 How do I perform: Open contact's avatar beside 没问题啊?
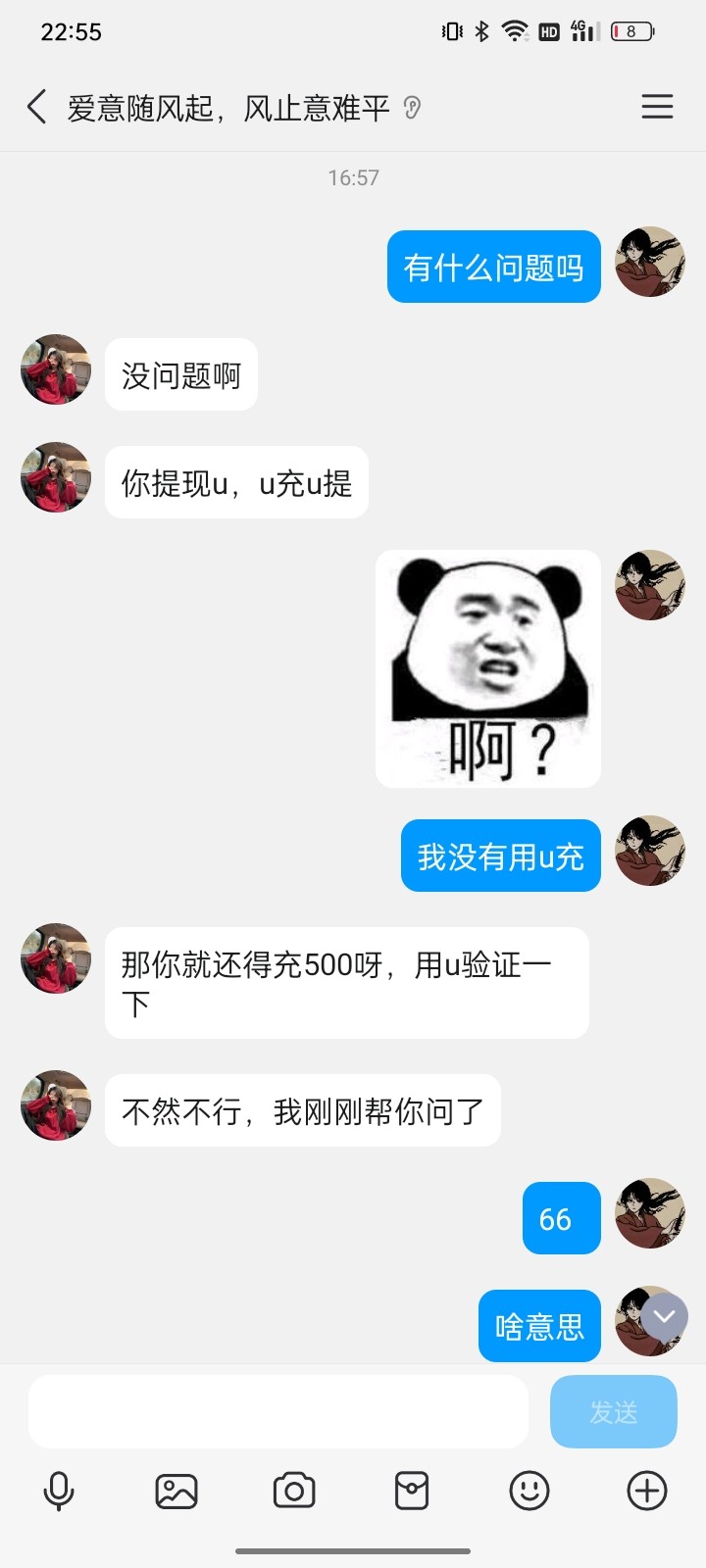[x=56, y=369]
